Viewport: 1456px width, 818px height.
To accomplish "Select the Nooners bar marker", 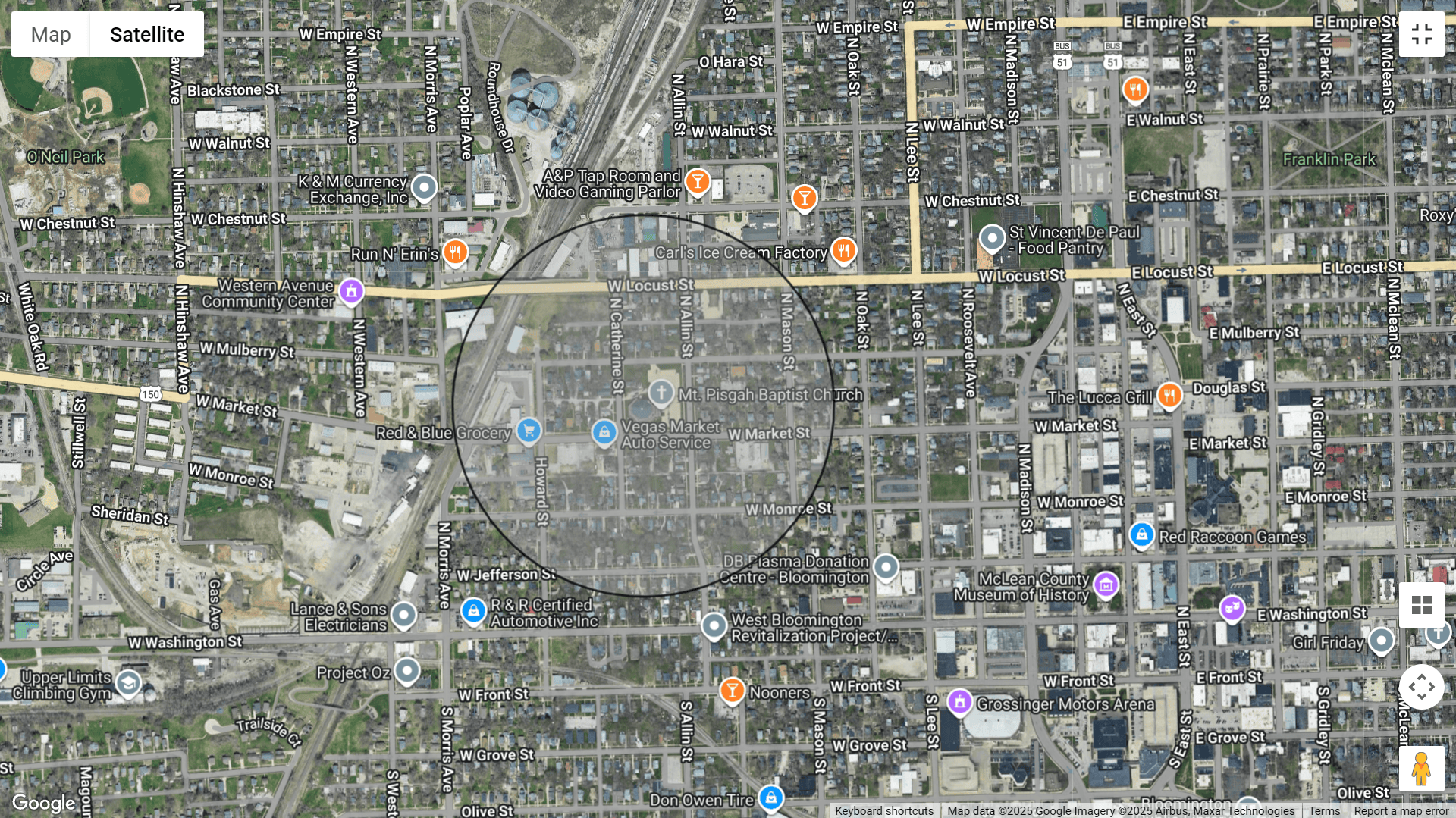I will [732, 690].
